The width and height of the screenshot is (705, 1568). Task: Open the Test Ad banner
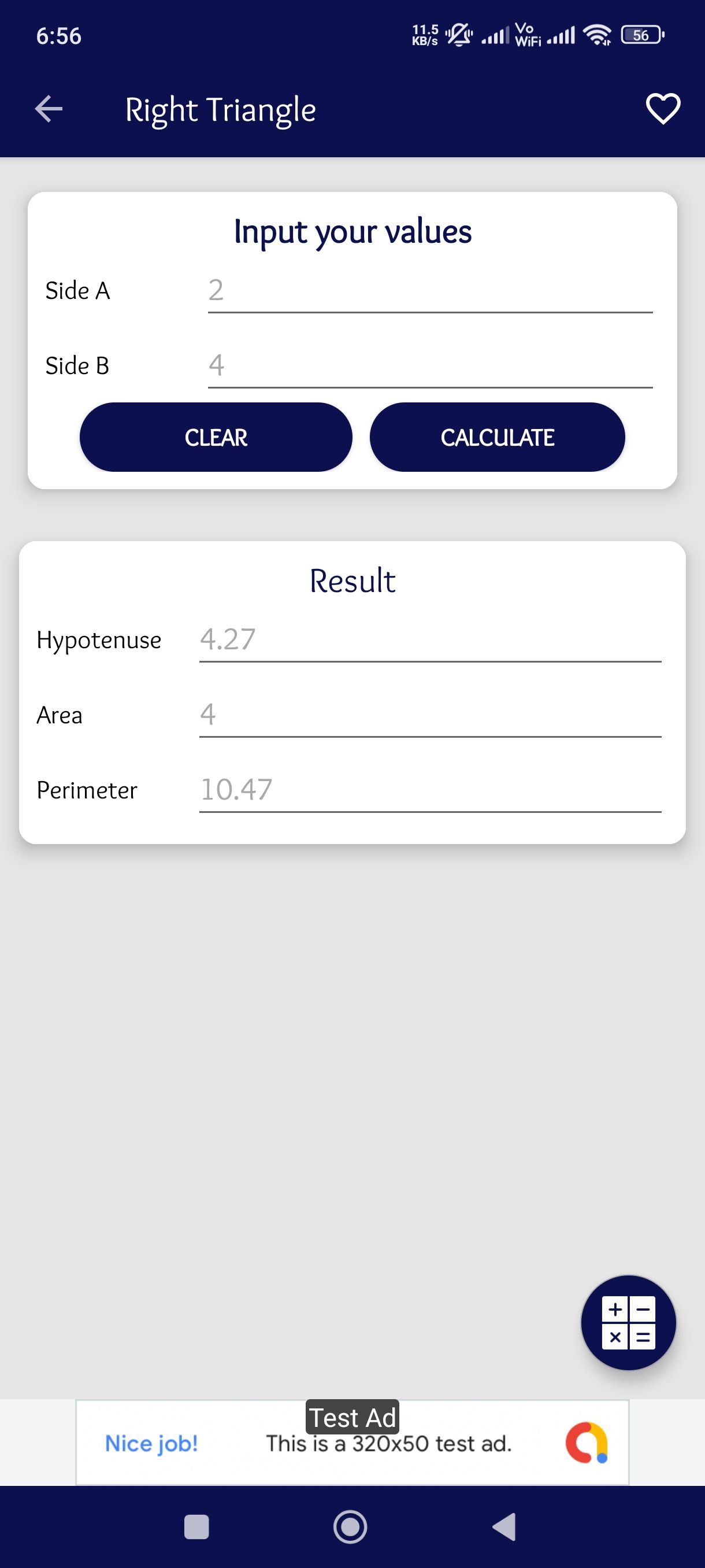pyautogui.click(x=352, y=1443)
